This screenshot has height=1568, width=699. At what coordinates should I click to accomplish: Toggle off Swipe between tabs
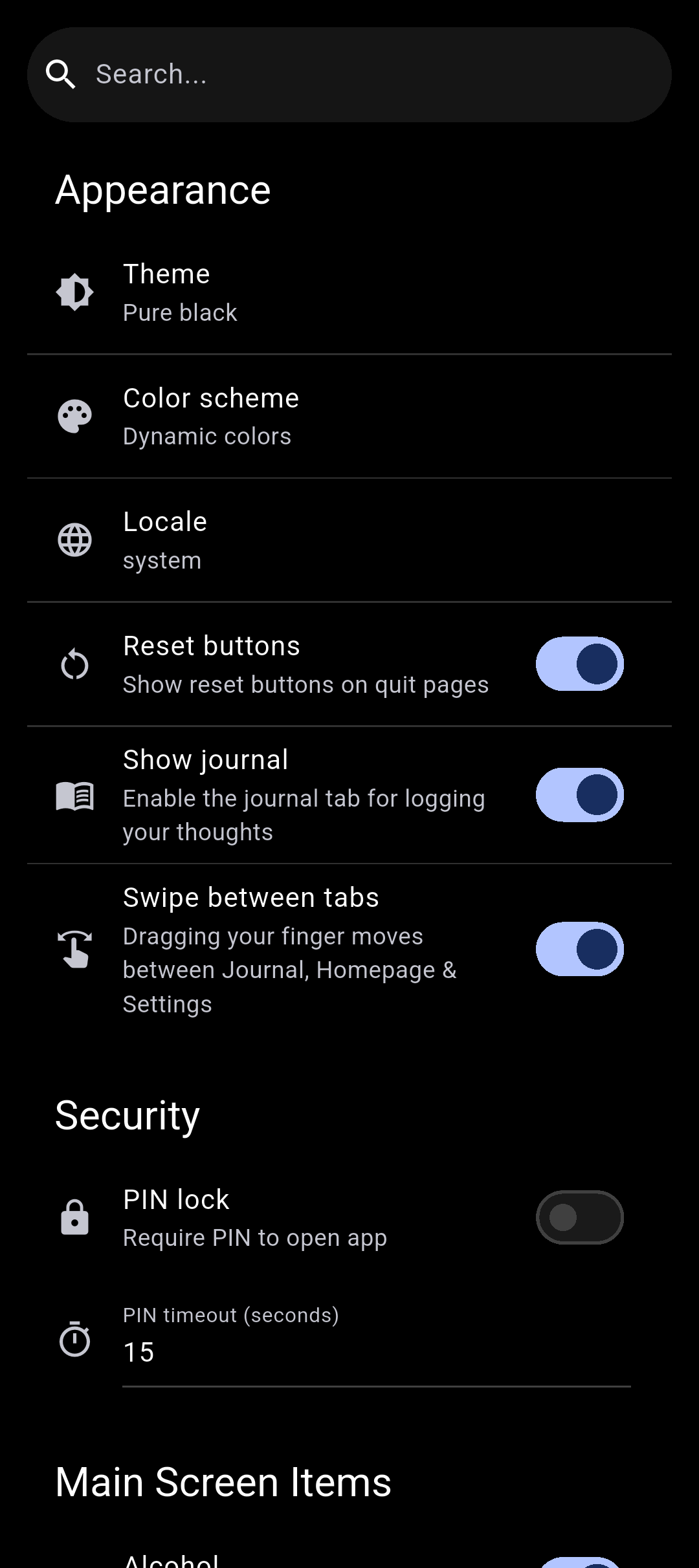[579, 949]
